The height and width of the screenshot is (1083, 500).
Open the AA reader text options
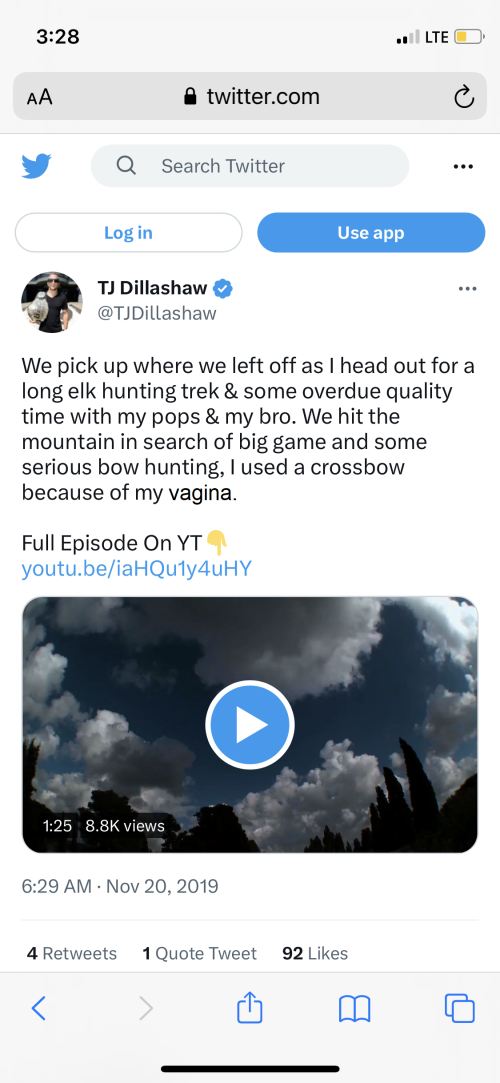point(39,97)
